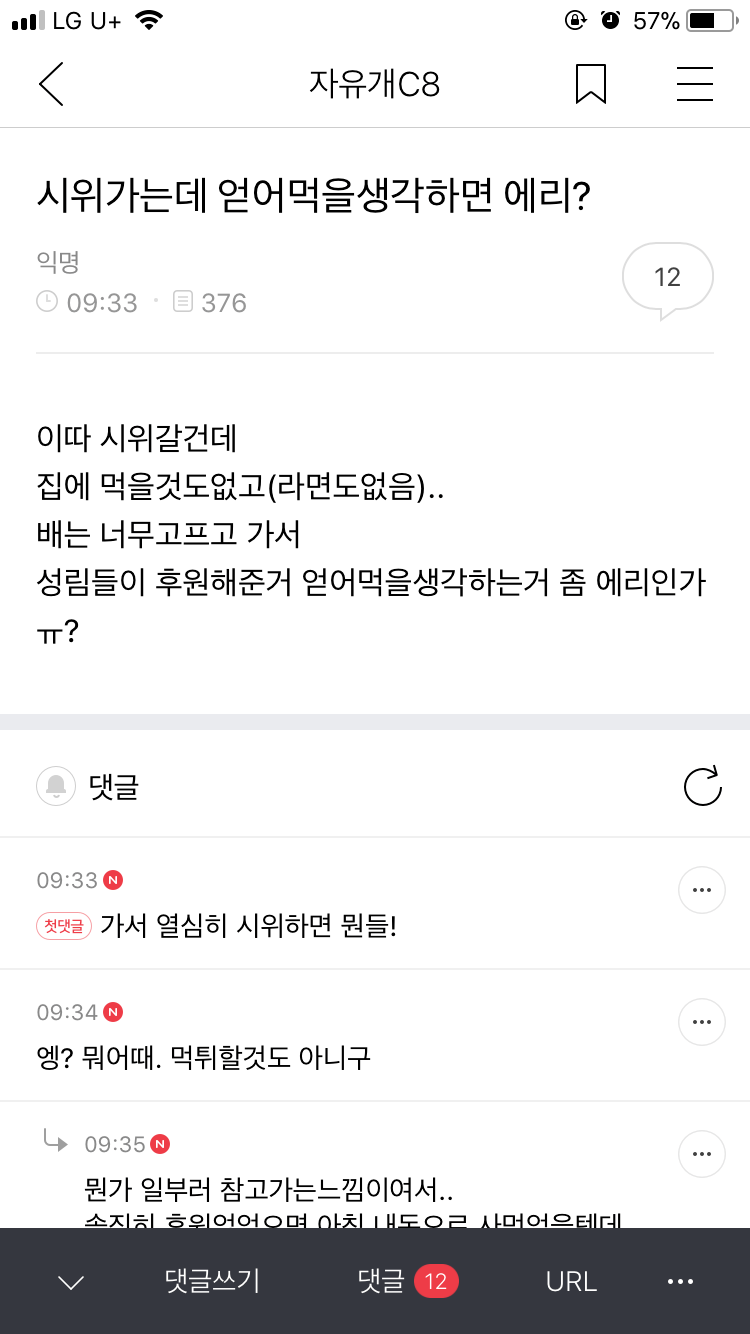Refresh the comments list
This screenshot has width=750, height=1334.
pos(702,787)
